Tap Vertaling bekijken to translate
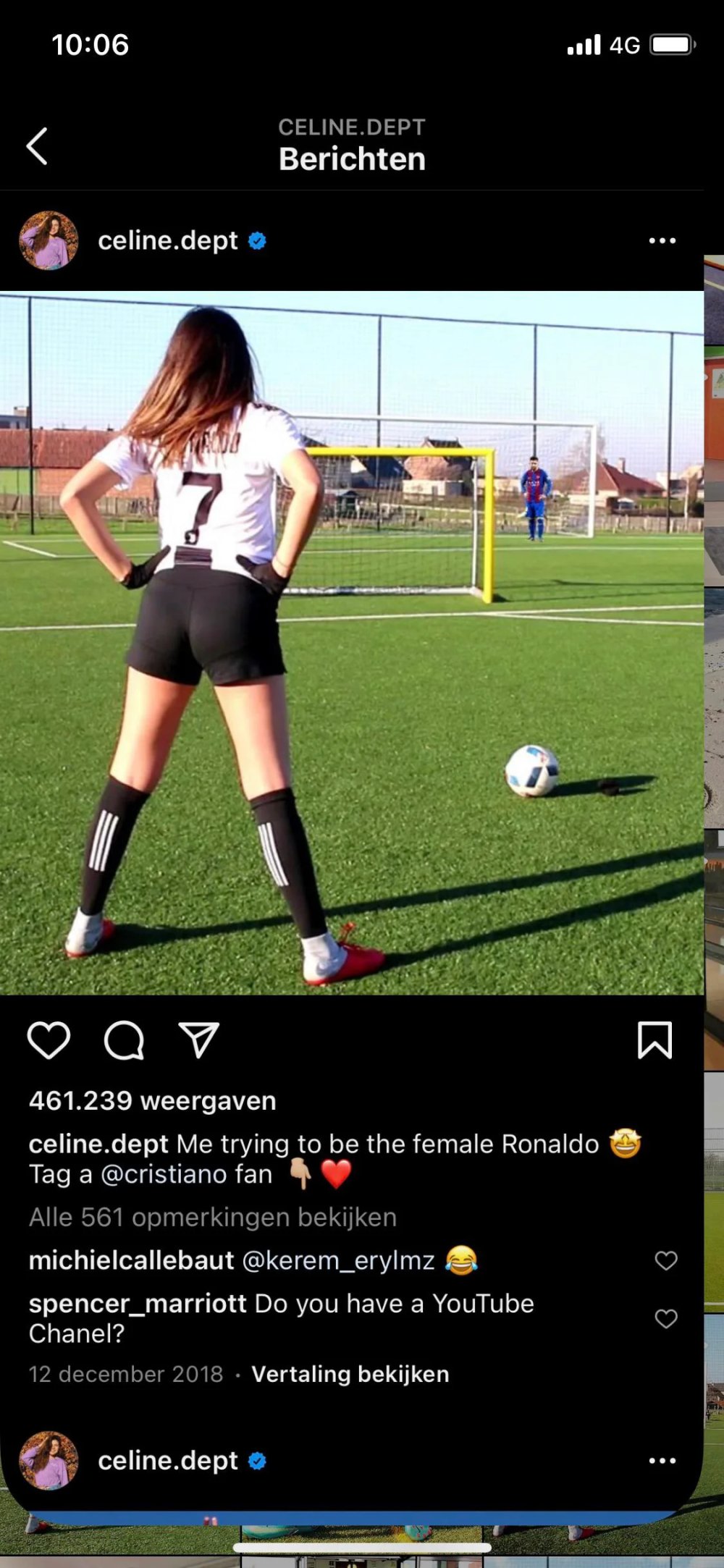724x1568 pixels. (x=350, y=1374)
